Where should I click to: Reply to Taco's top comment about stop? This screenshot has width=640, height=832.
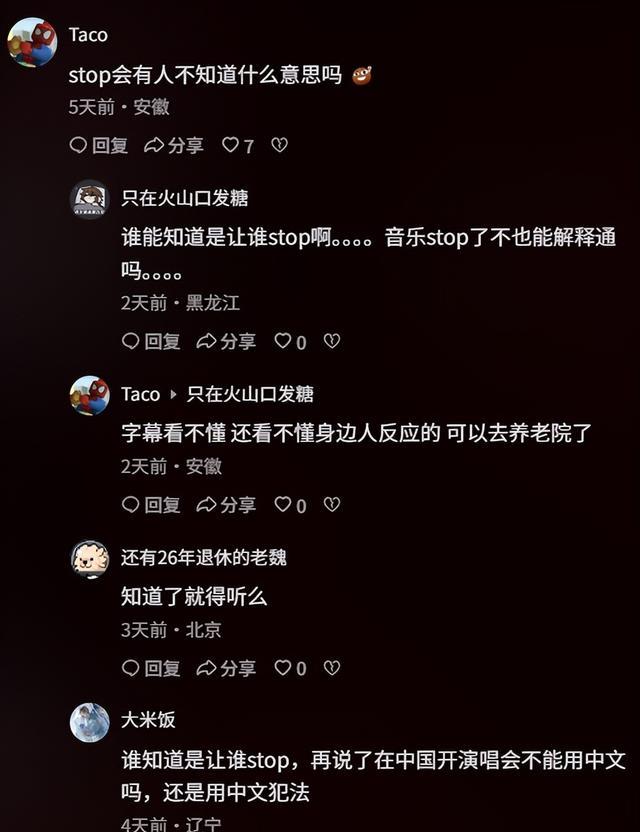[98, 146]
